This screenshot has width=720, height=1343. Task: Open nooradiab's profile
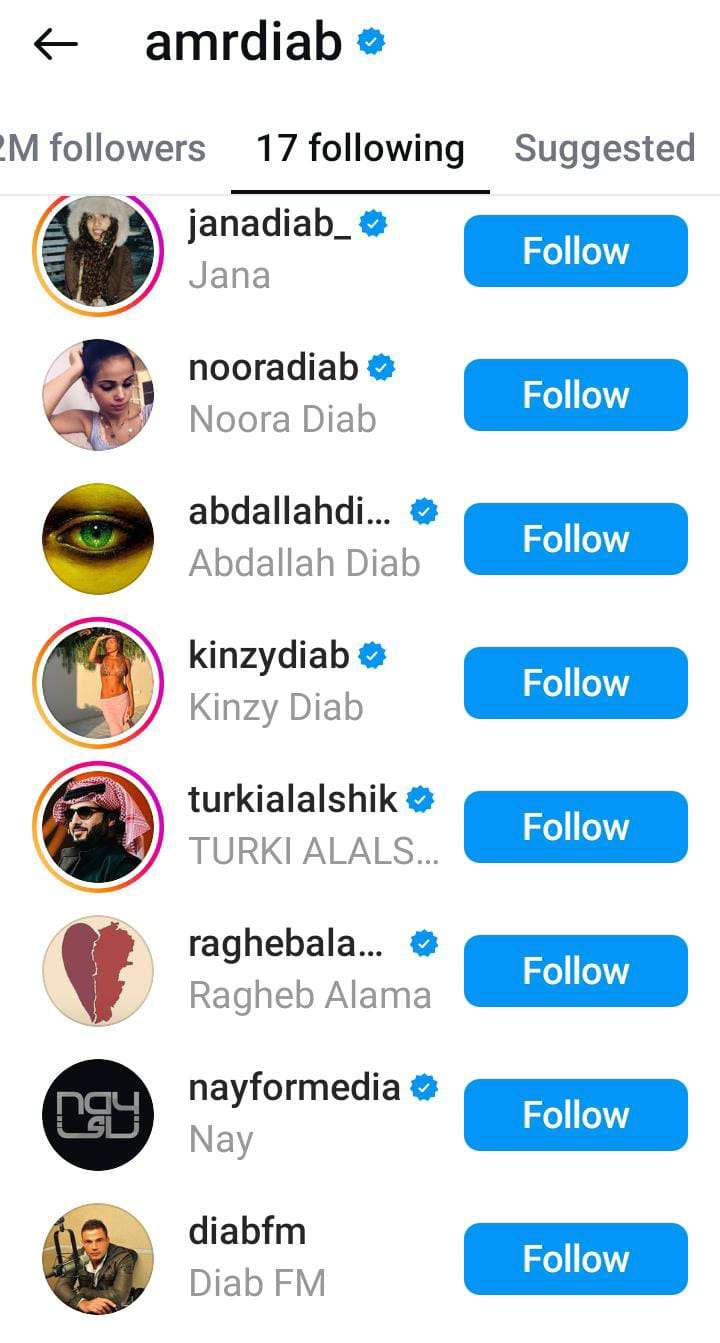pyautogui.click(x=272, y=368)
